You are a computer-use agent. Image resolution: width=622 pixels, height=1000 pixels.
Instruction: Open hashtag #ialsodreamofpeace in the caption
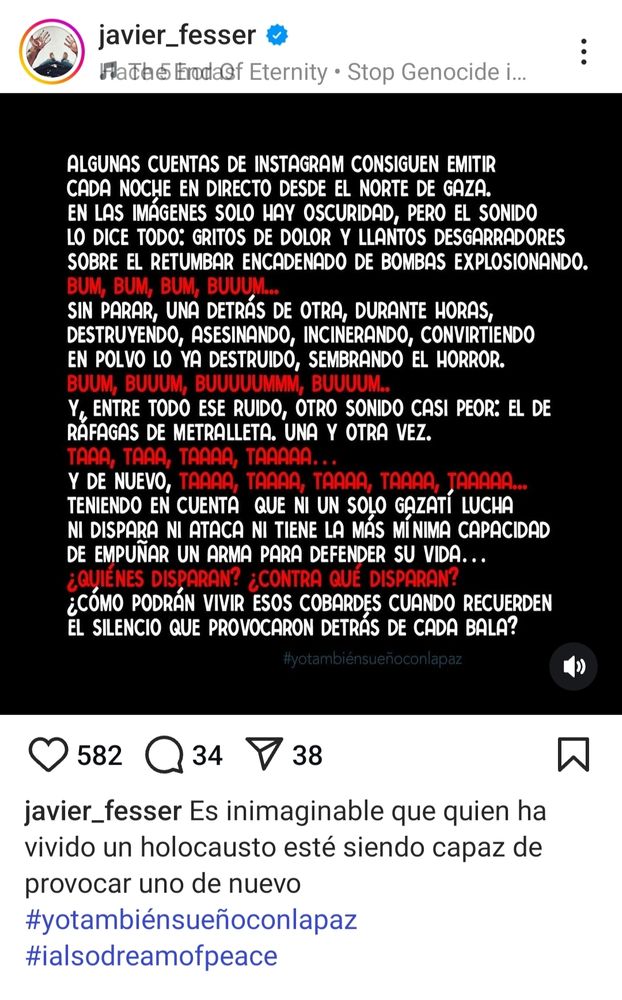(x=151, y=956)
